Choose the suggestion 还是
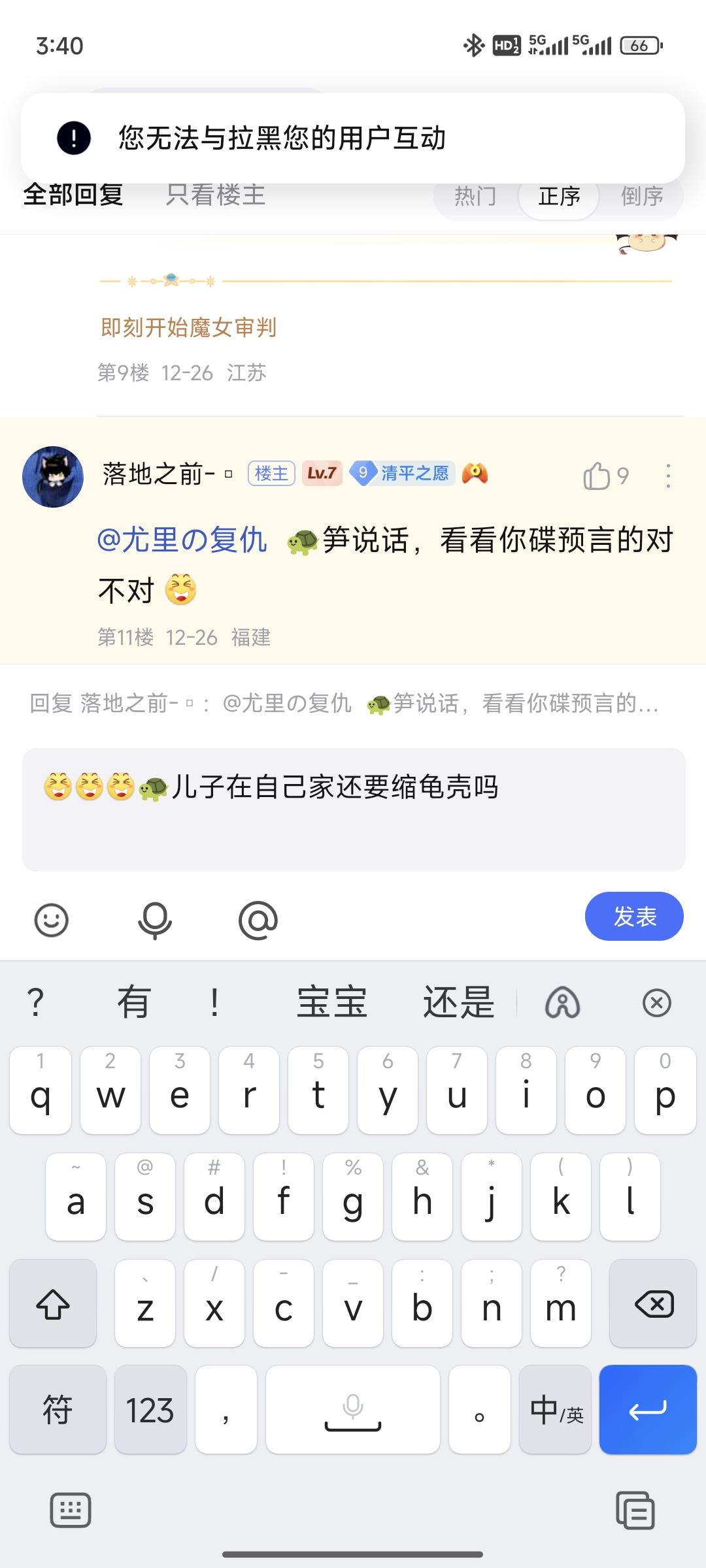Screen dimensions: 706x1568 [458, 1002]
